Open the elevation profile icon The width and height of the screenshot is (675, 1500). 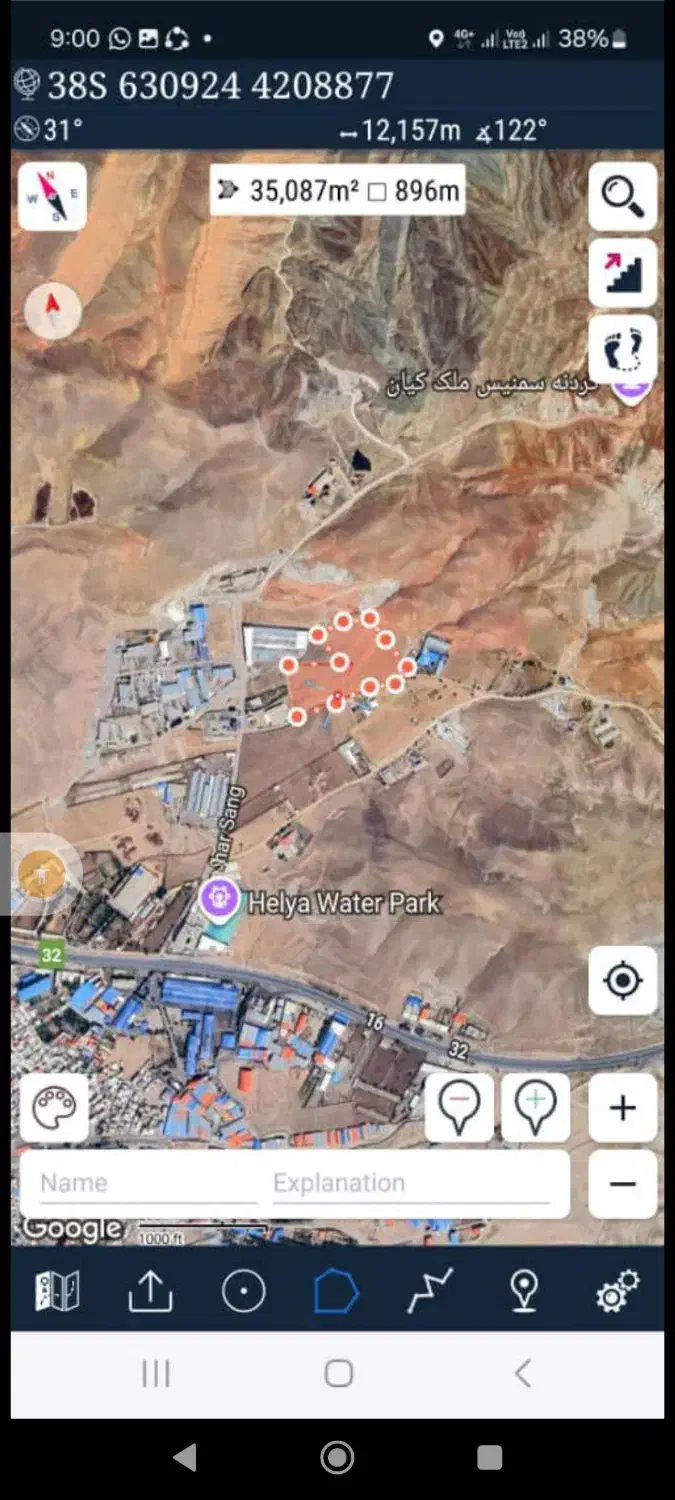click(x=622, y=272)
